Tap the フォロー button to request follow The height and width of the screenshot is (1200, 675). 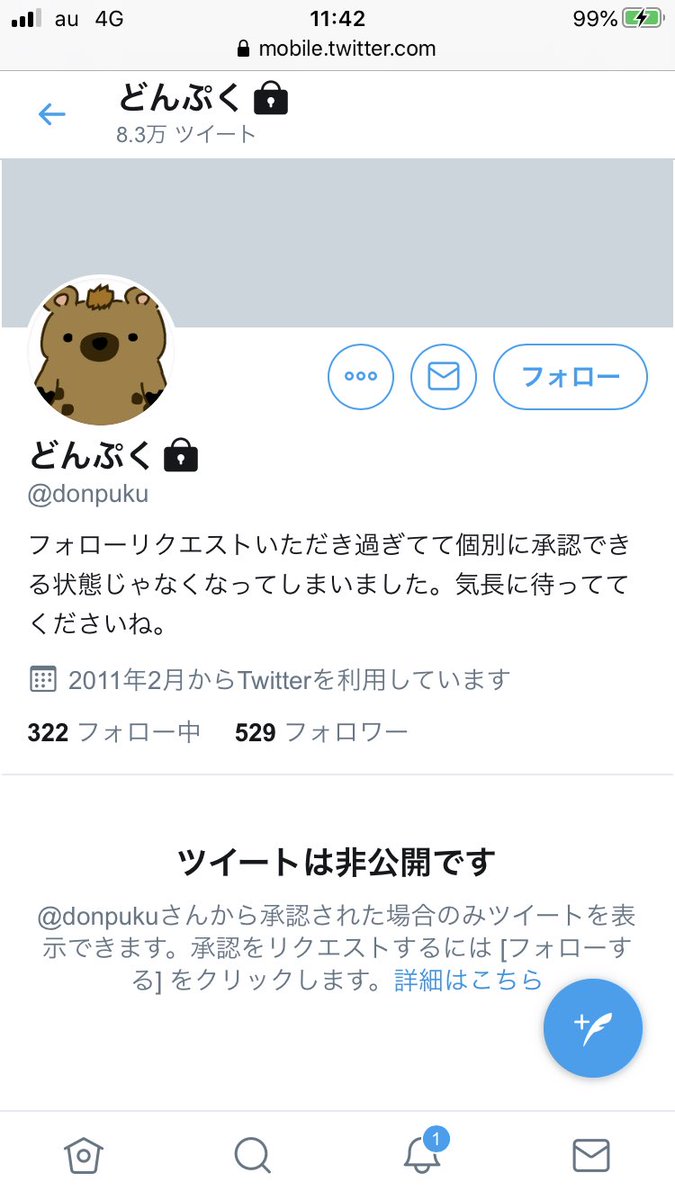[x=571, y=377]
